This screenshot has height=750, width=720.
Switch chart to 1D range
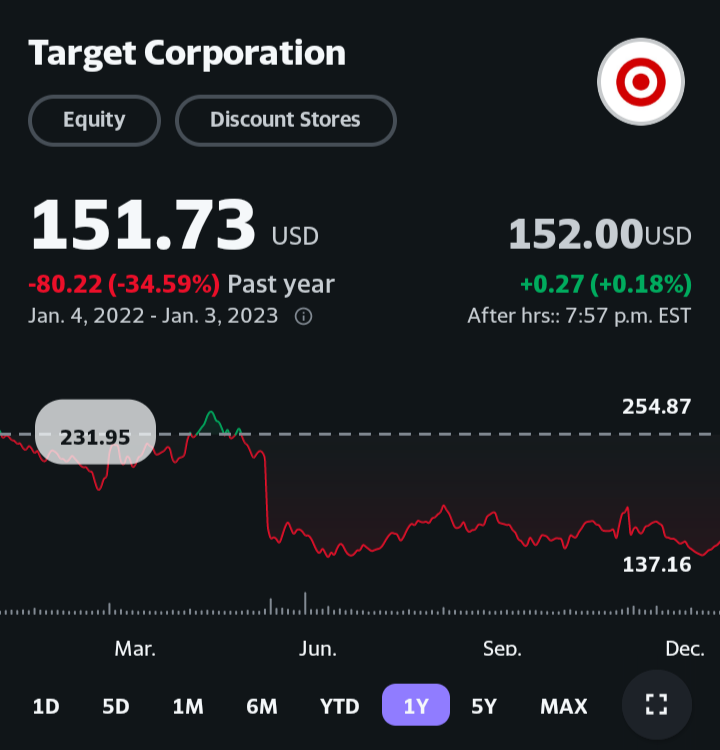click(x=46, y=706)
